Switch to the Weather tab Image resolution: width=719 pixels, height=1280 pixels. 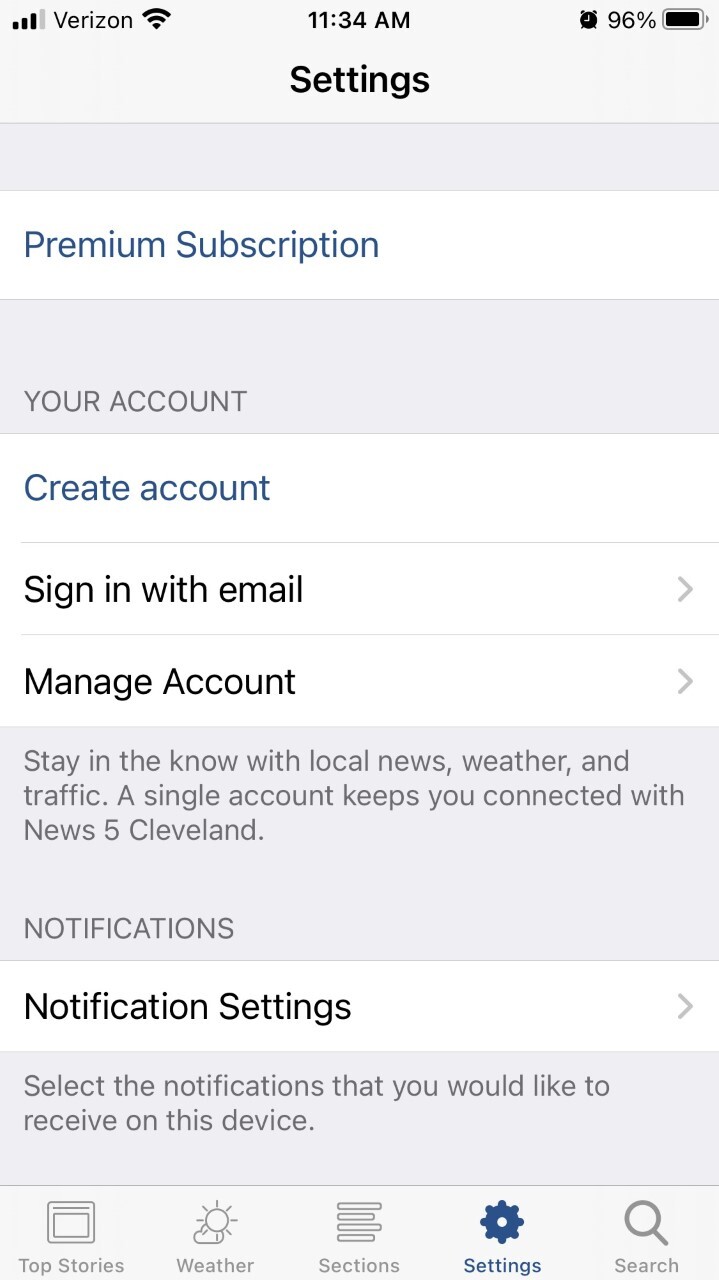pos(215,1237)
